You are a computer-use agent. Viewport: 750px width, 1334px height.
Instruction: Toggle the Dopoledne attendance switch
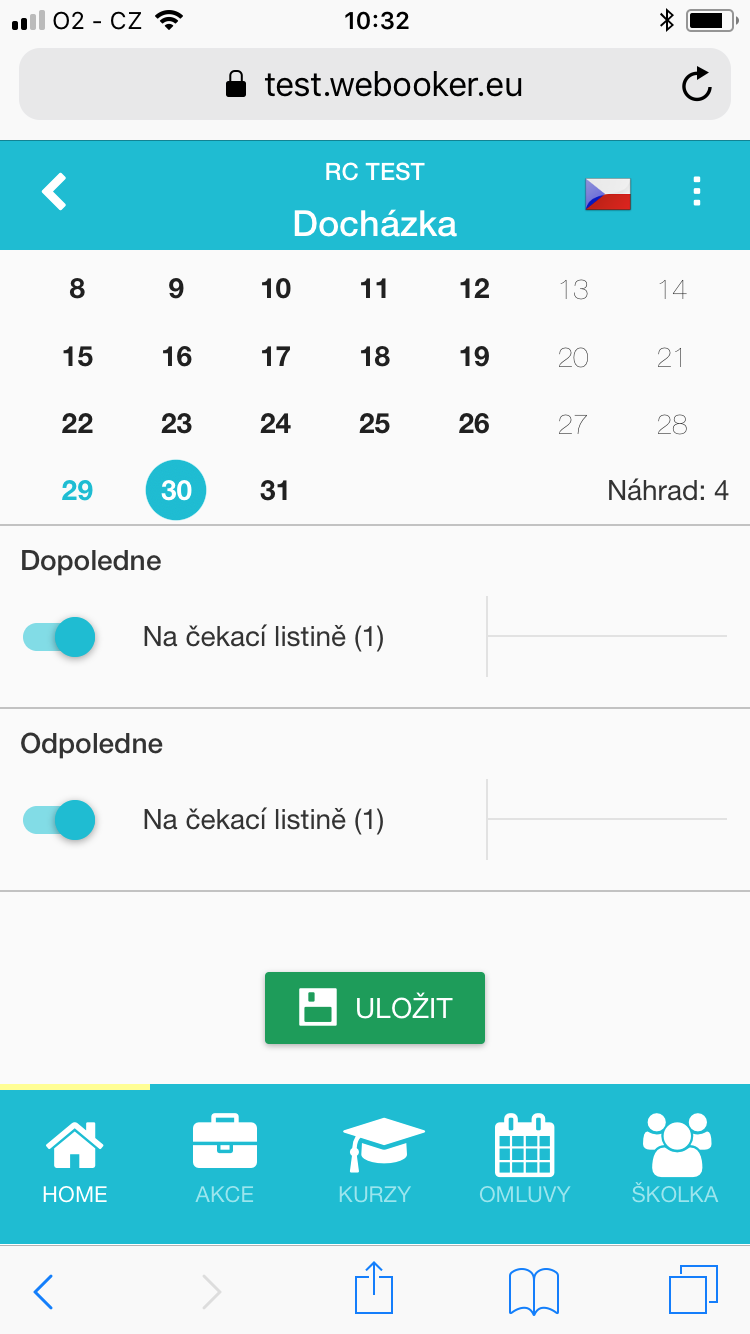click(x=59, y=637)
